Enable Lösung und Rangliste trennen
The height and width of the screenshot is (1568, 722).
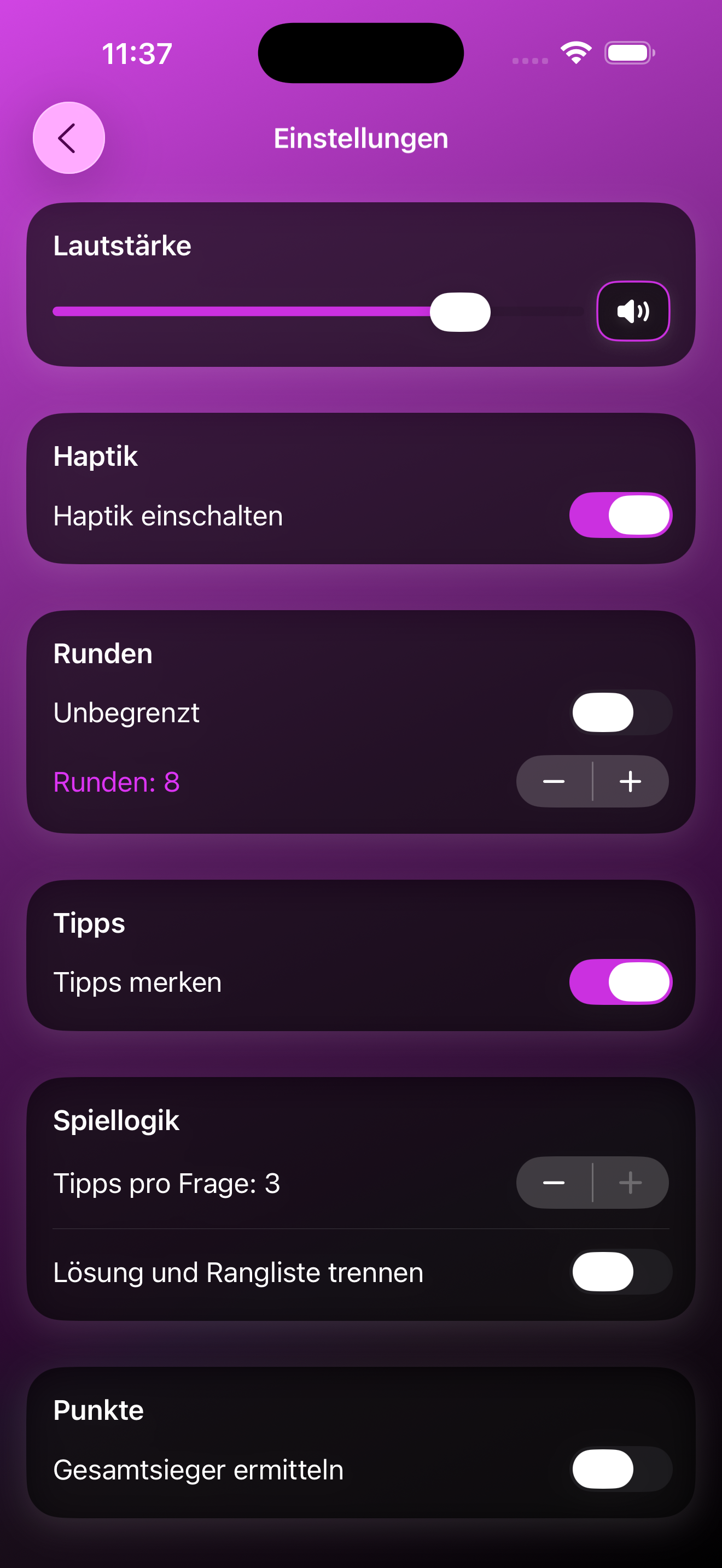(620, 1272)
